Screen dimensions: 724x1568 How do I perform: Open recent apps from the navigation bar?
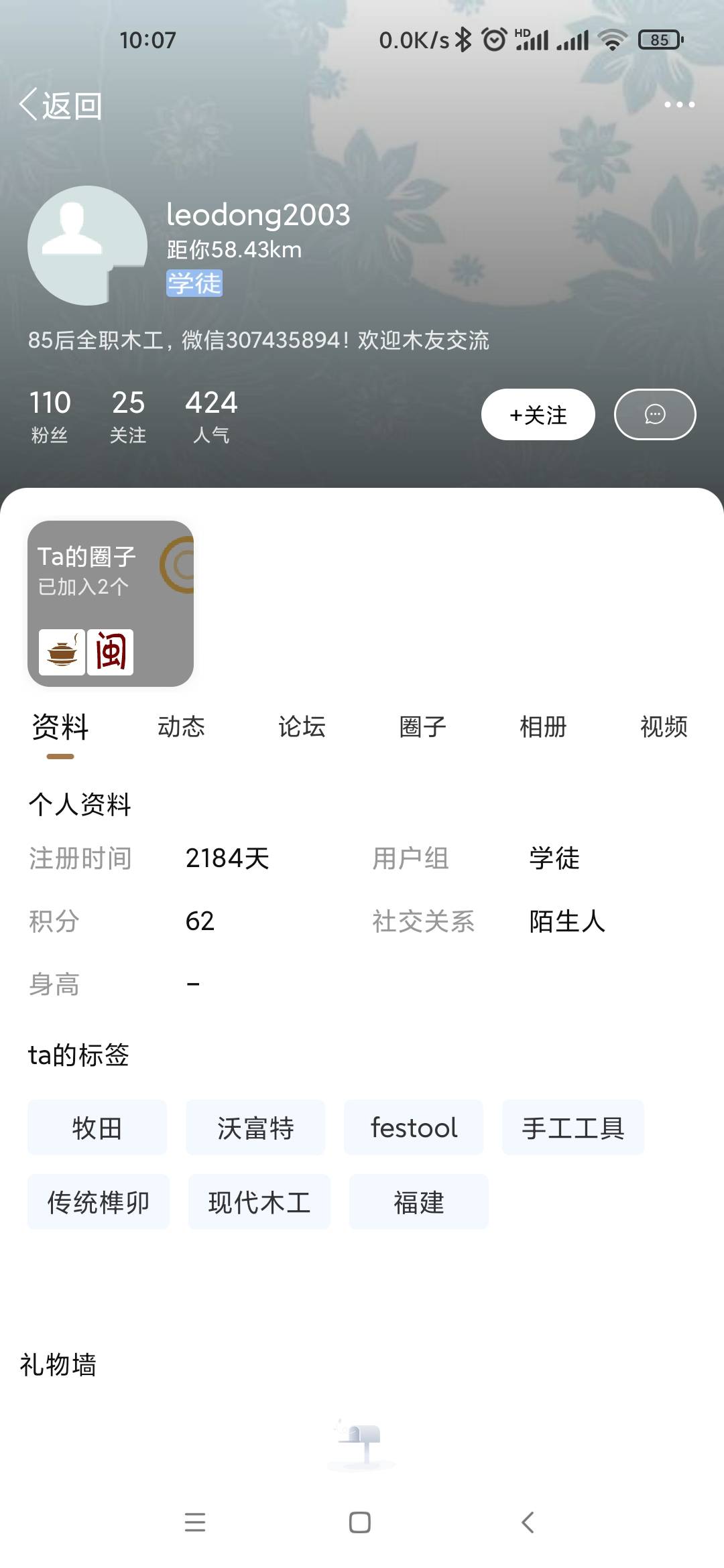click(x=195, y=1522)
